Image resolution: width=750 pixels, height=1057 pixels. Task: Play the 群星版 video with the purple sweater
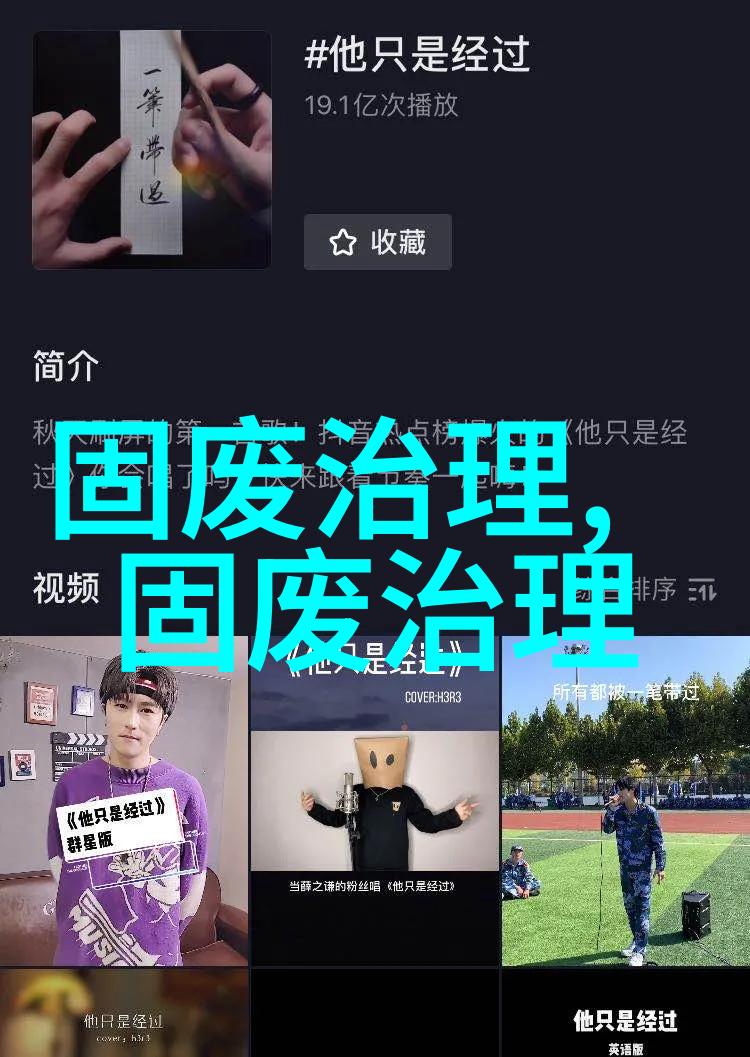coord(123,800)
